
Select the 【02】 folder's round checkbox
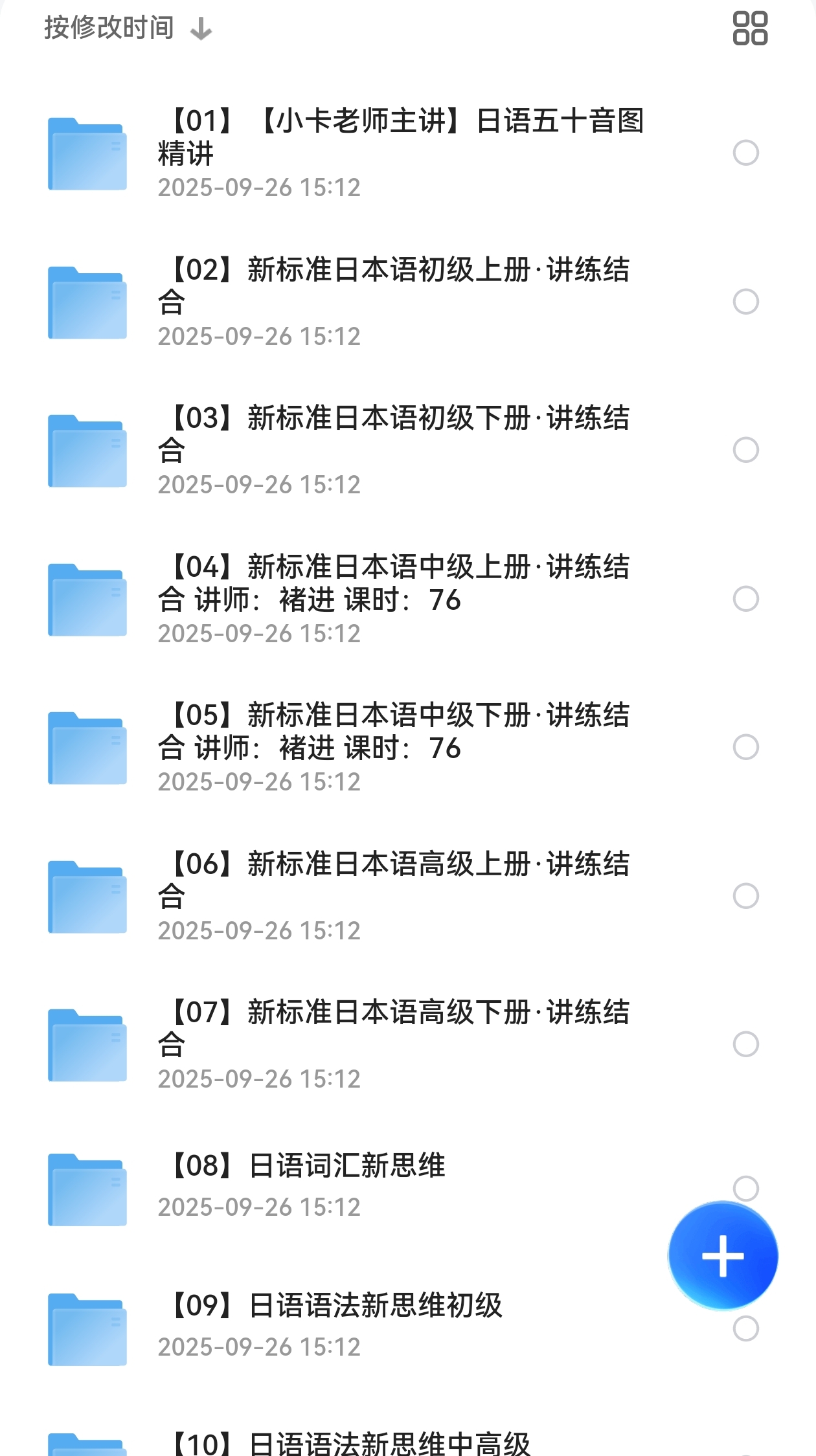click(745, 302)
